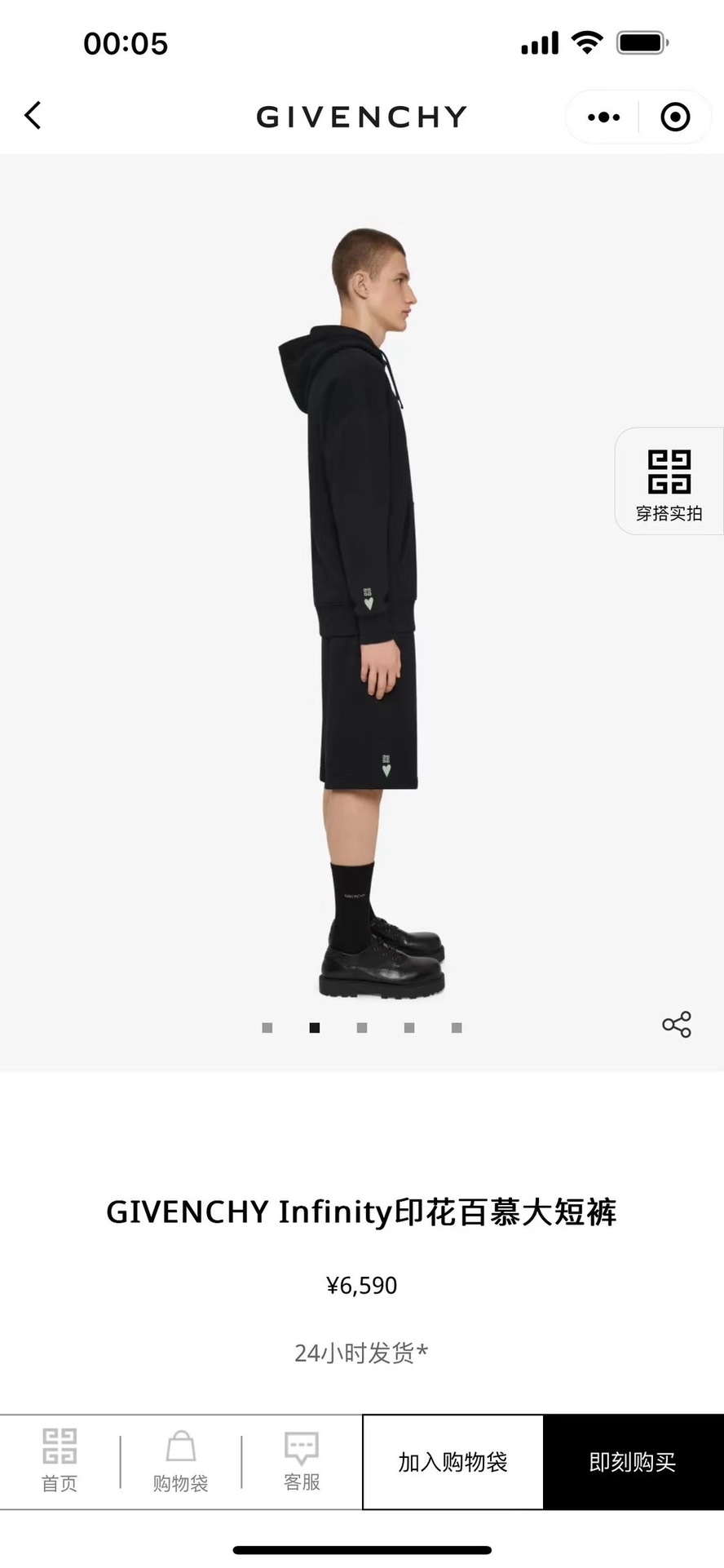Viewport: 724px width, 1568px height.
Task: Jump to the last carousel dot
Action: [457, 1027]
